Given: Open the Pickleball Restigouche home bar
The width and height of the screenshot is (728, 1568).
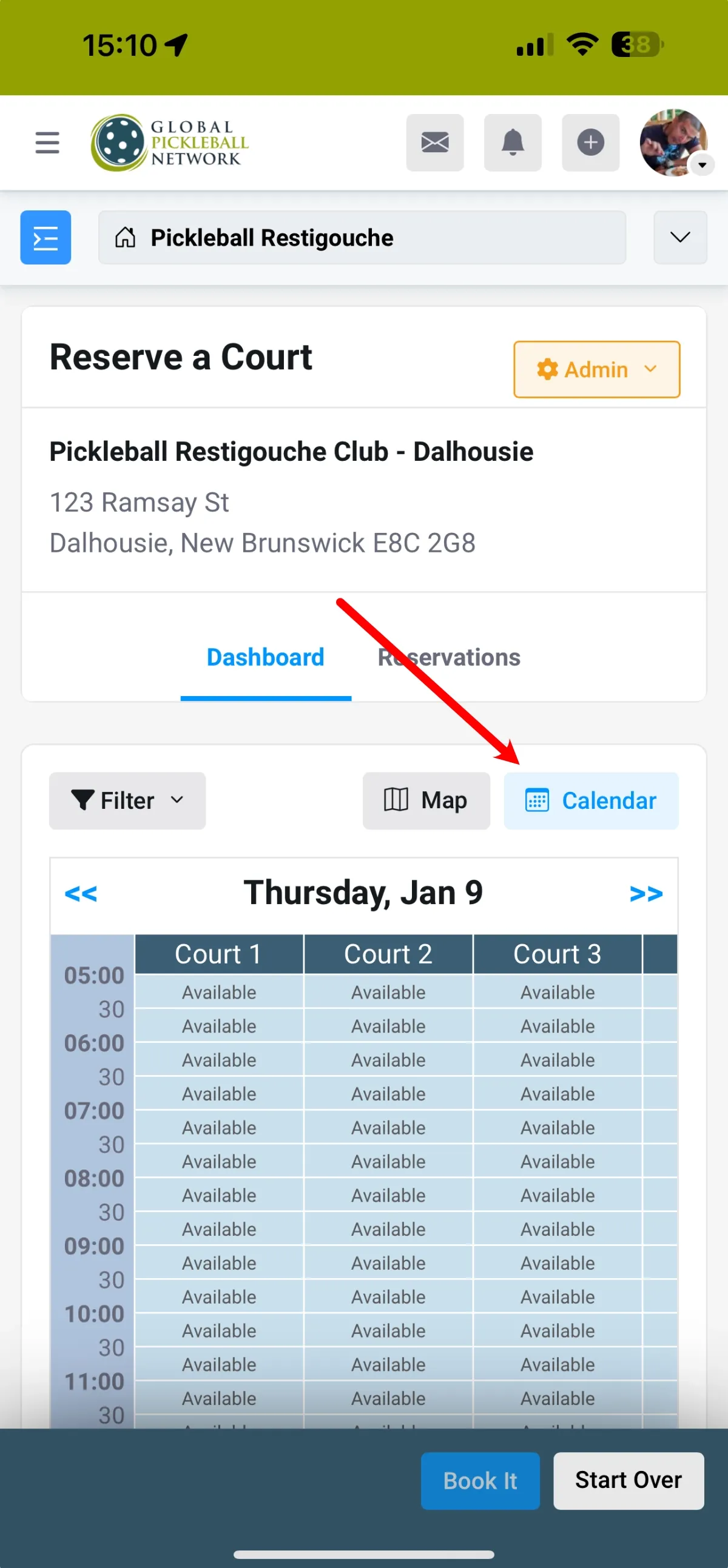Looking at the screenshot, I should click(362, 238).
